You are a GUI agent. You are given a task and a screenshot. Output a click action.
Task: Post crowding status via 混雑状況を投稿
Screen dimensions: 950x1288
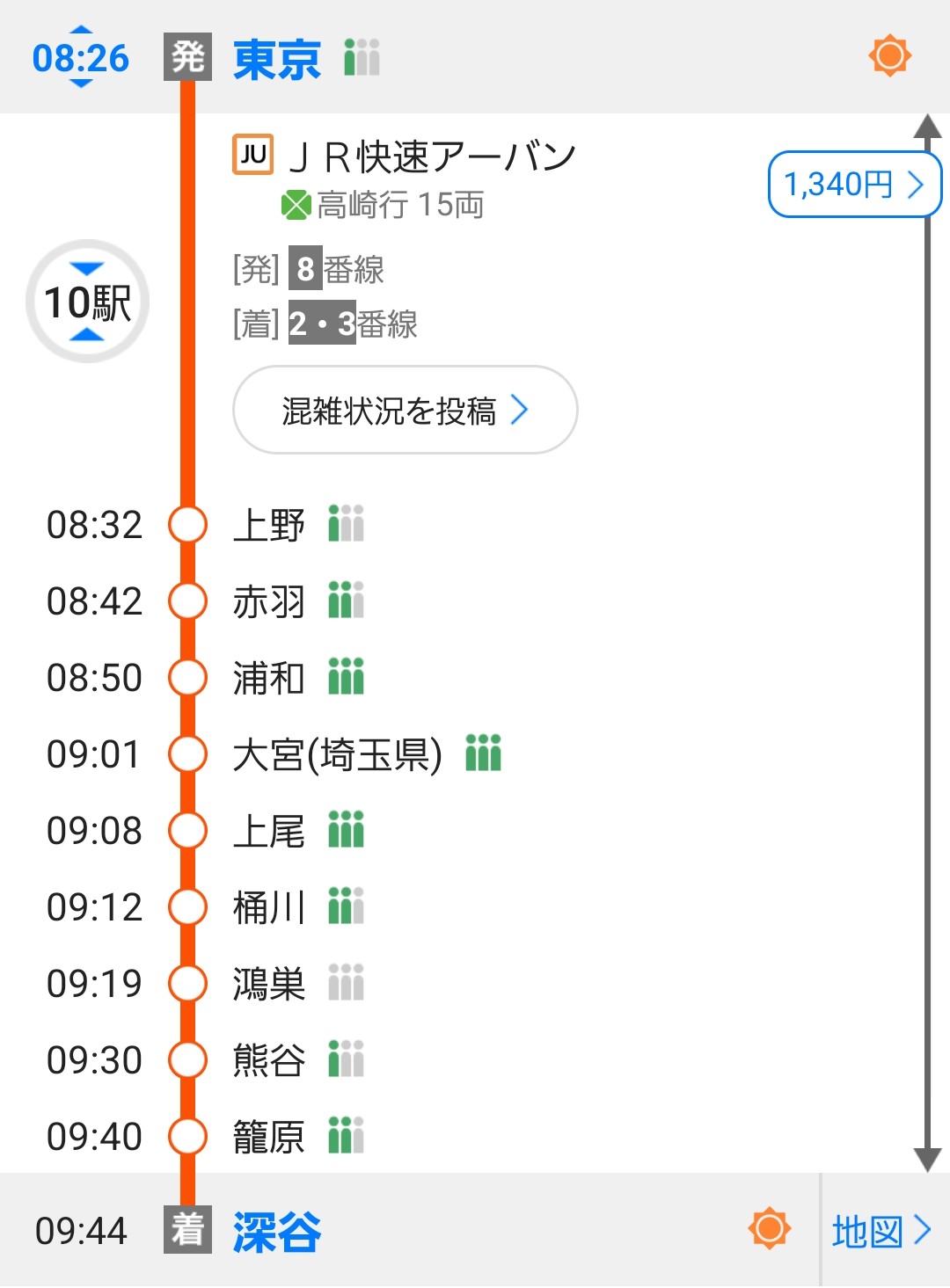click(x=405, y=411)
